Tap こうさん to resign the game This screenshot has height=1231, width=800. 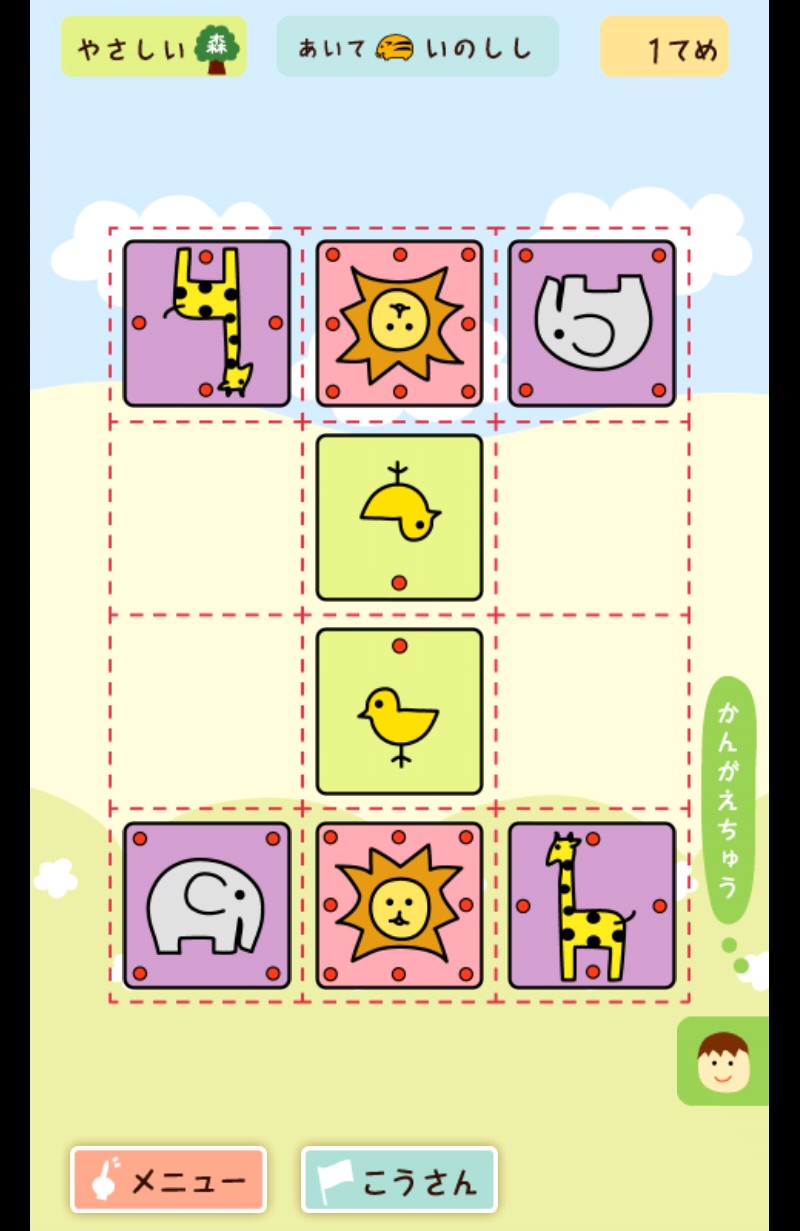399,1180
